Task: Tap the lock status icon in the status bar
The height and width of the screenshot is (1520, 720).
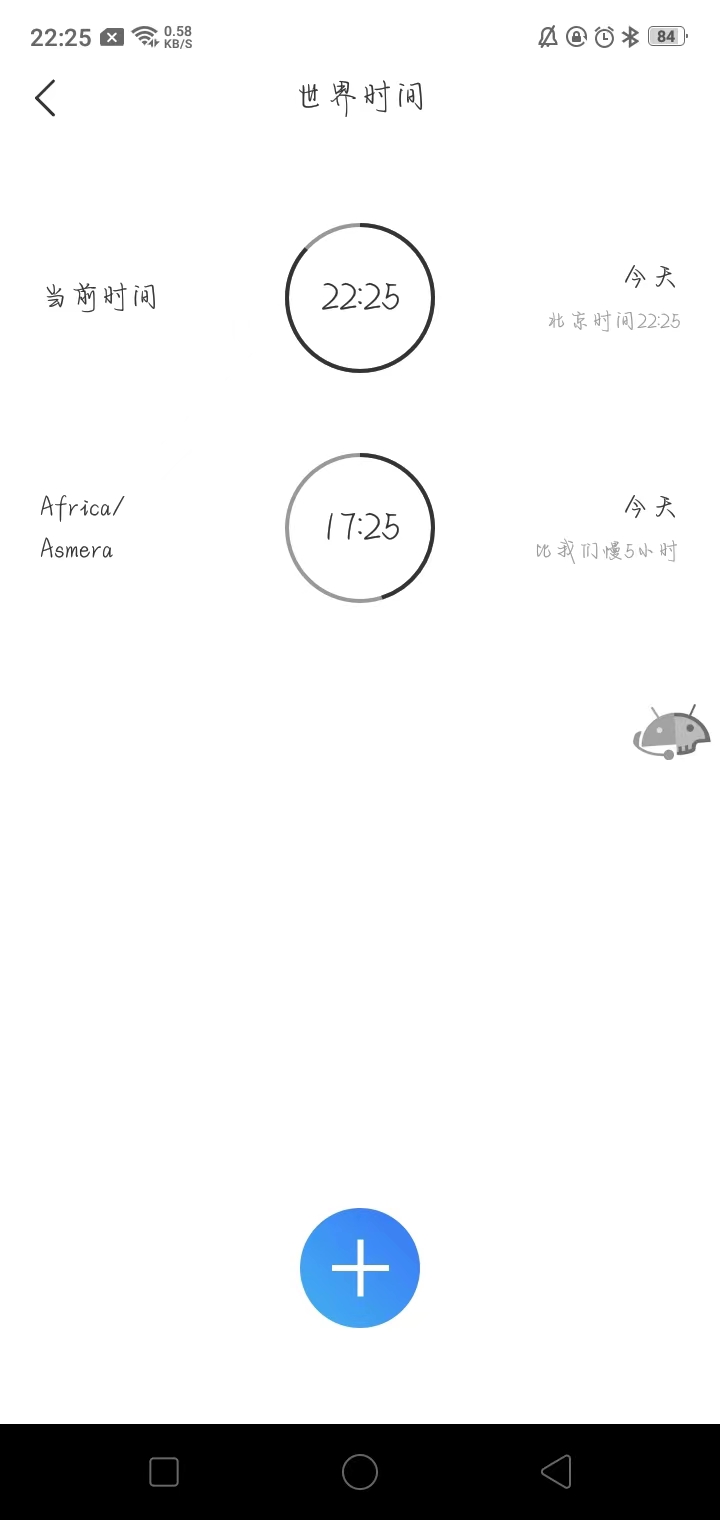Action: [575, 36]
